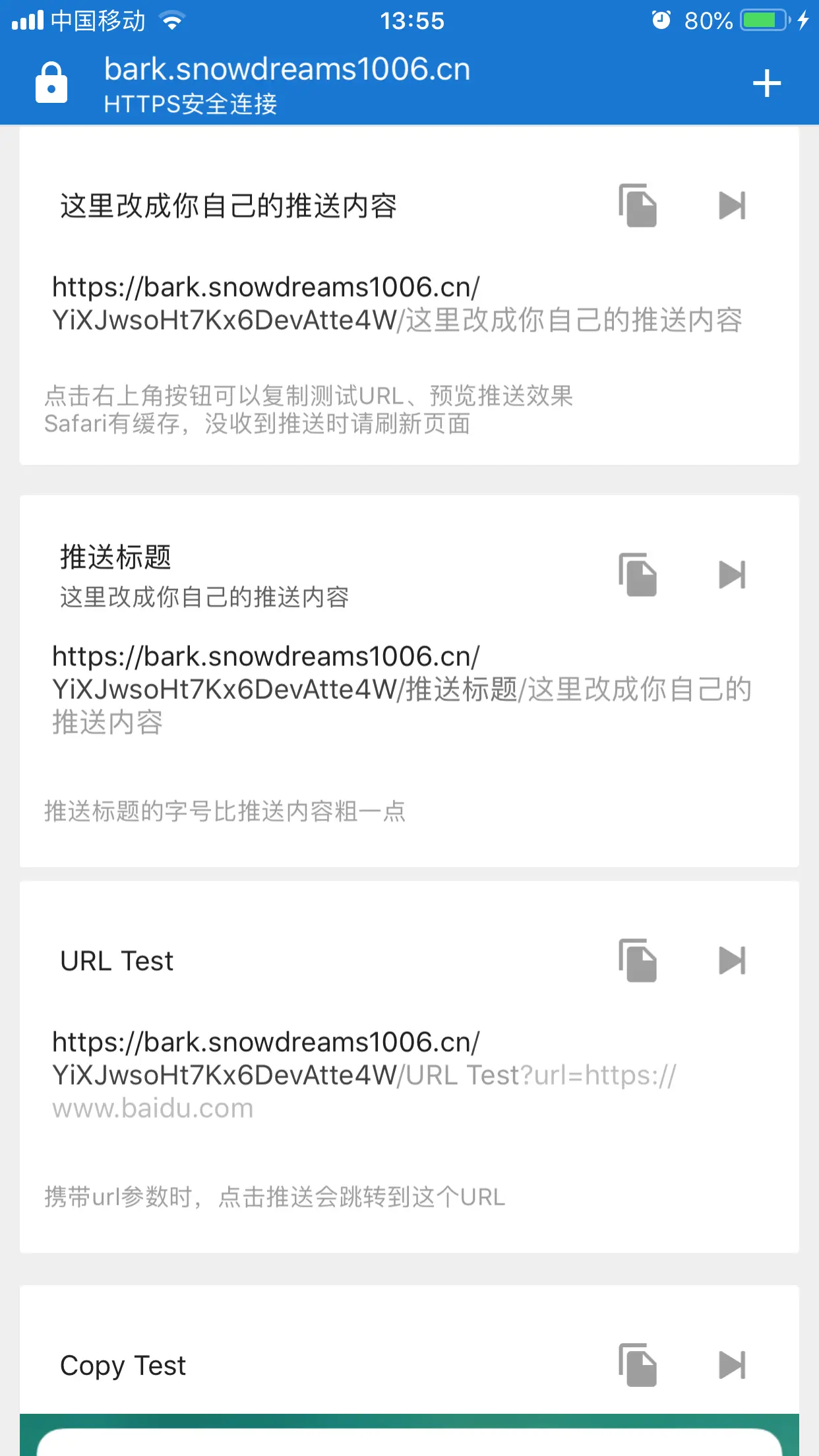This screenshot has width=819, height=1456.
Task: Preview the push for 这里改成你自己的推送内容 card
Action: pos(732,206)
